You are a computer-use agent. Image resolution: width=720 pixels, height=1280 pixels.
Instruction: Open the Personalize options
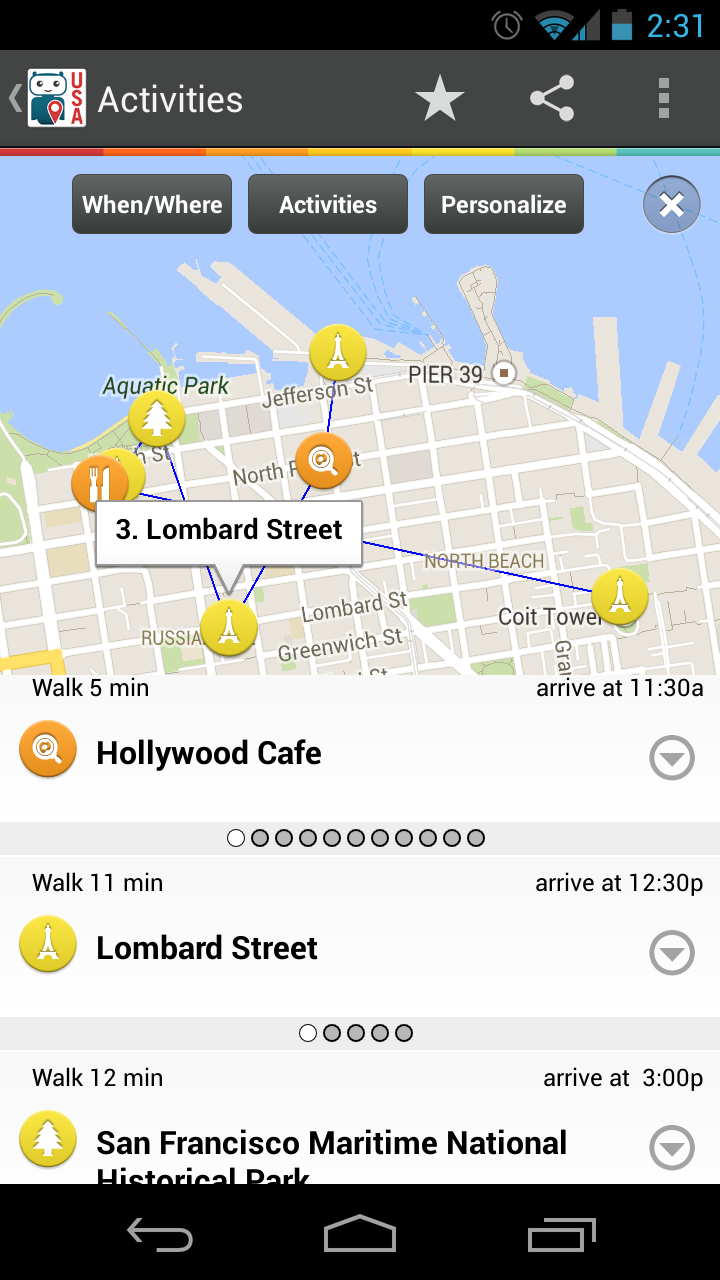point(503,204)
